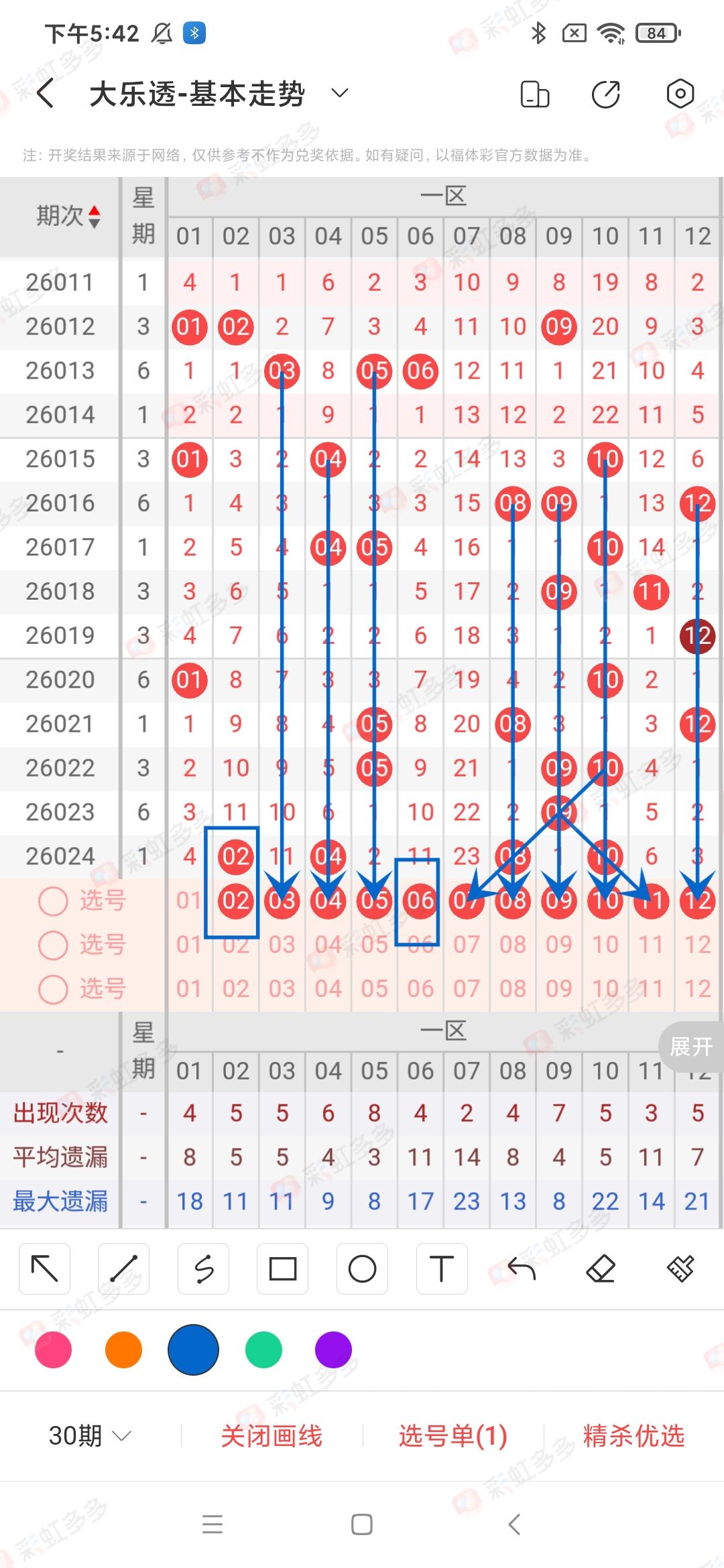Select the text annotation tool

pyautogui.click(x=442, y=1268)
